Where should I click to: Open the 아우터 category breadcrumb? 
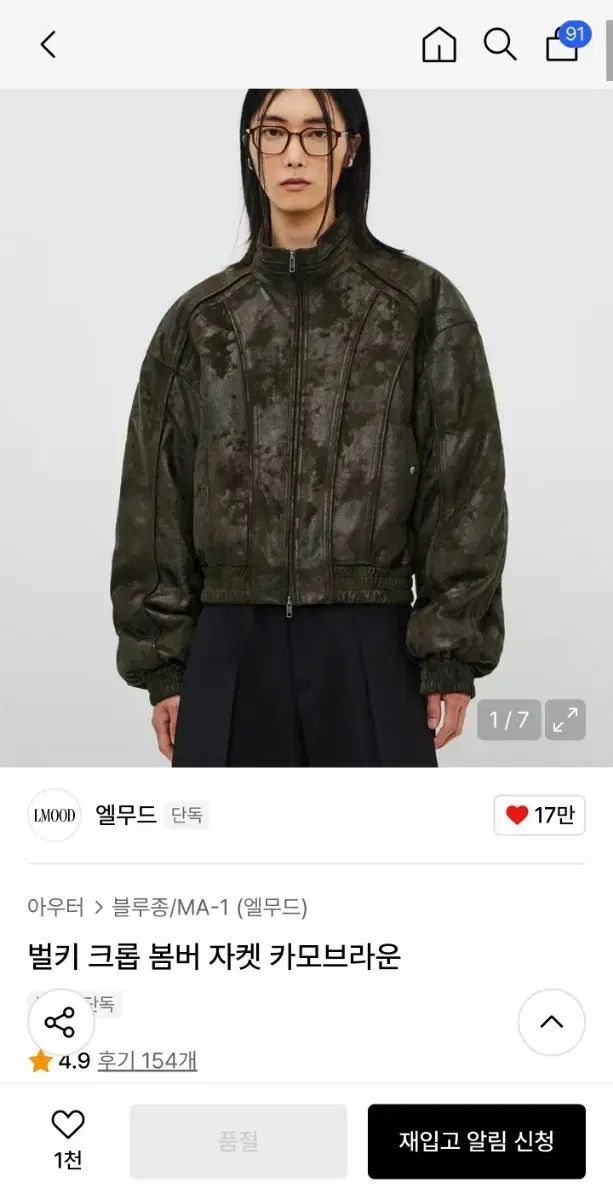56,907
